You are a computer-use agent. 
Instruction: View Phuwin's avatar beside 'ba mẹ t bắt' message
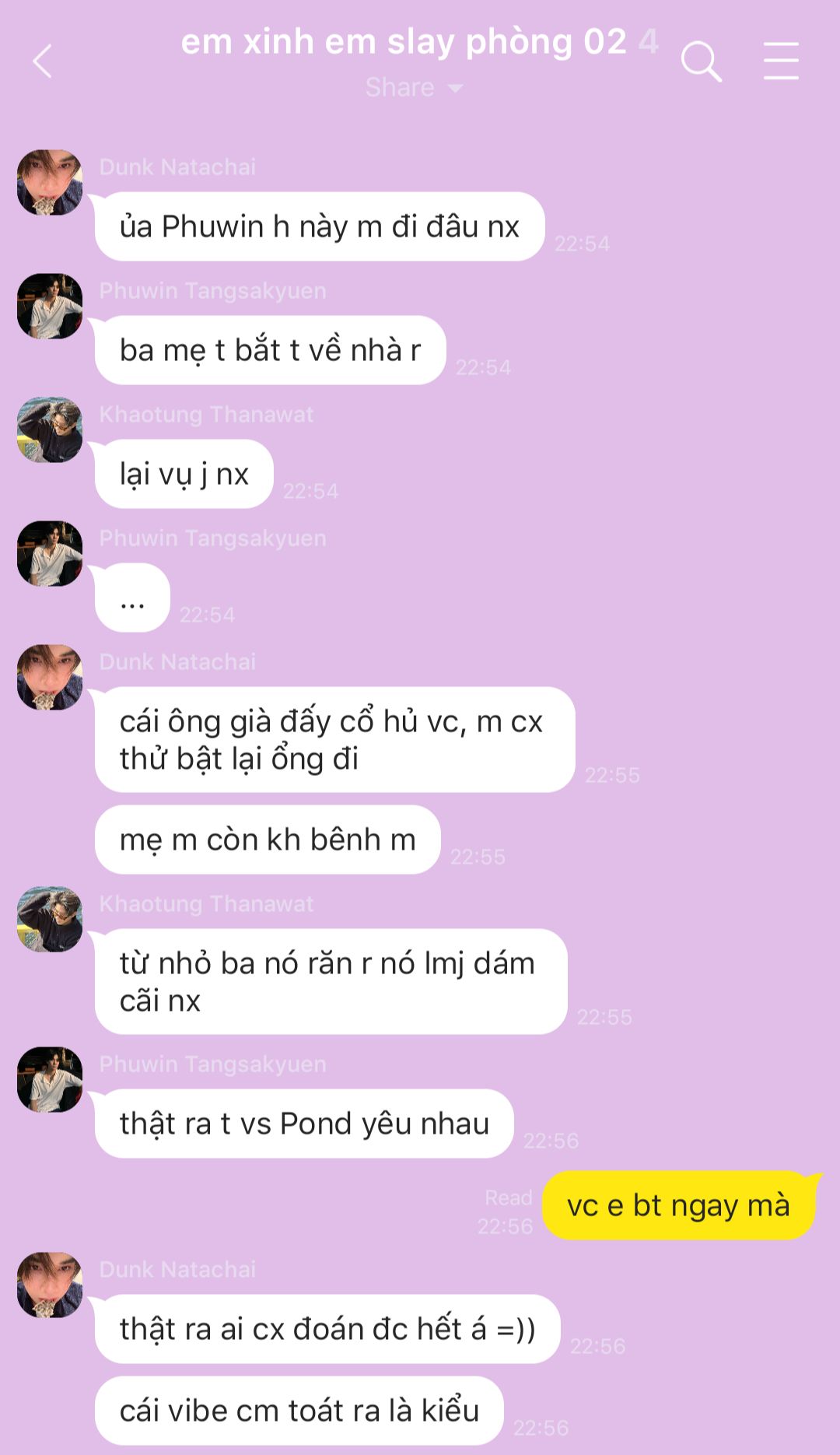pos(50,306)
